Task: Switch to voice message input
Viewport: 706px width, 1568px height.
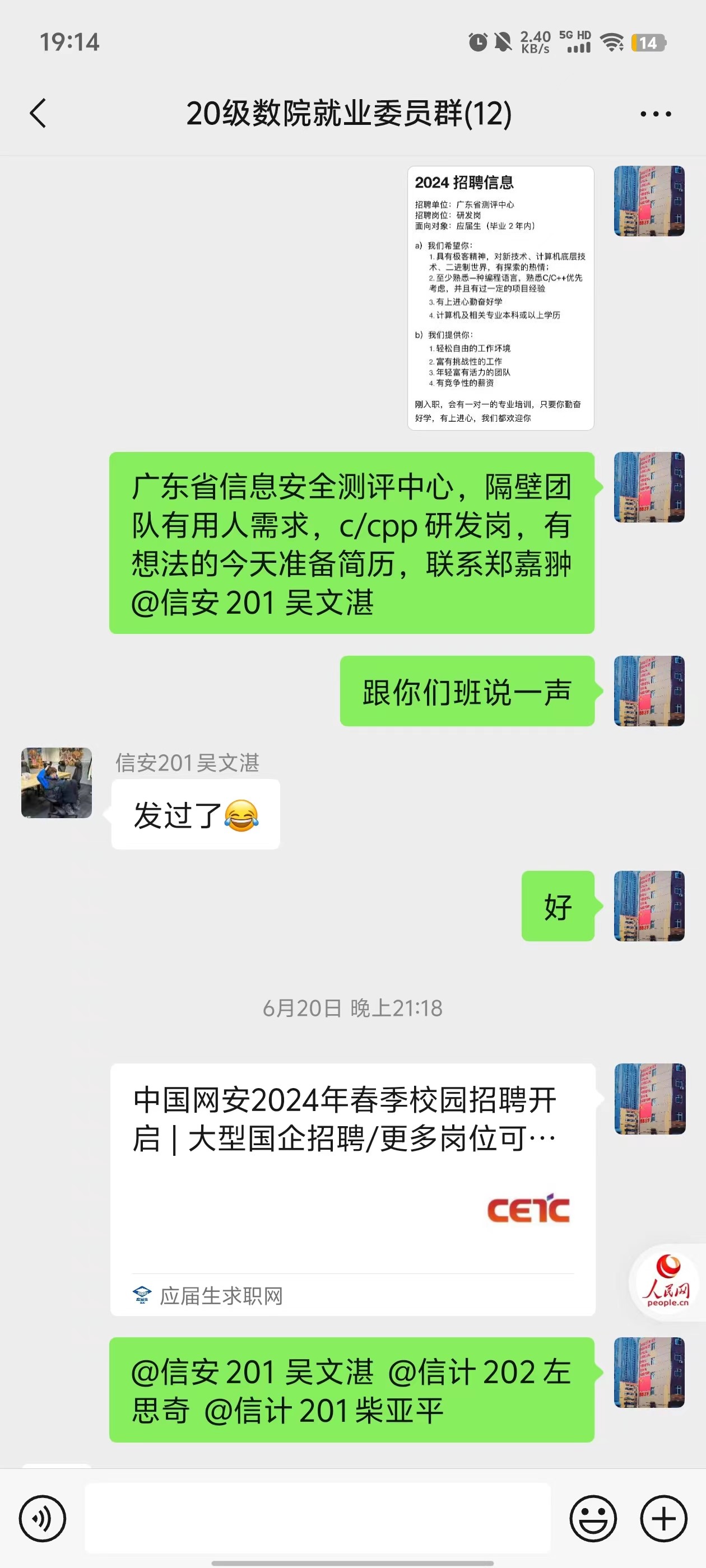Action: pyautogui.click(x=43, y=1518)
